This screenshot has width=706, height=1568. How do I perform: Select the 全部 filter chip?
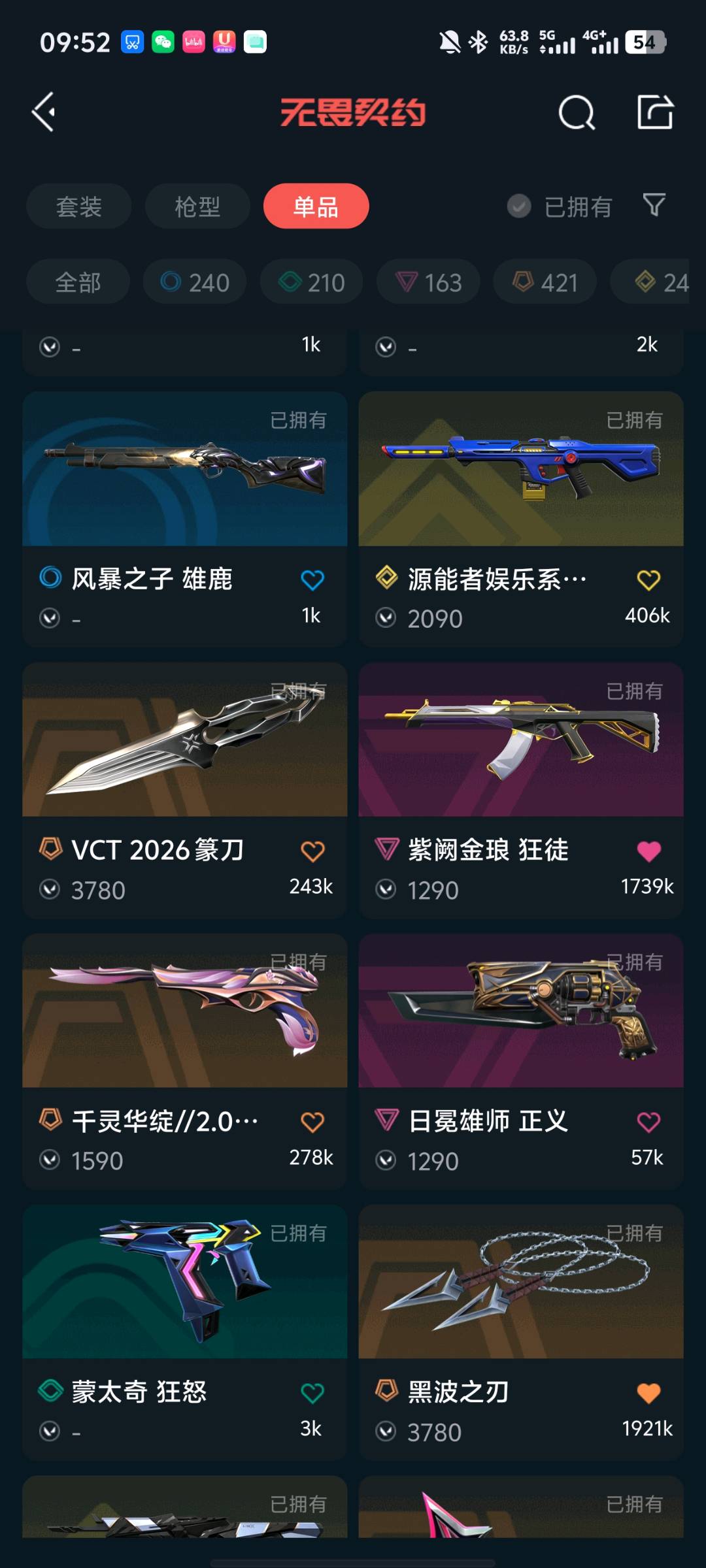point(78,282)
